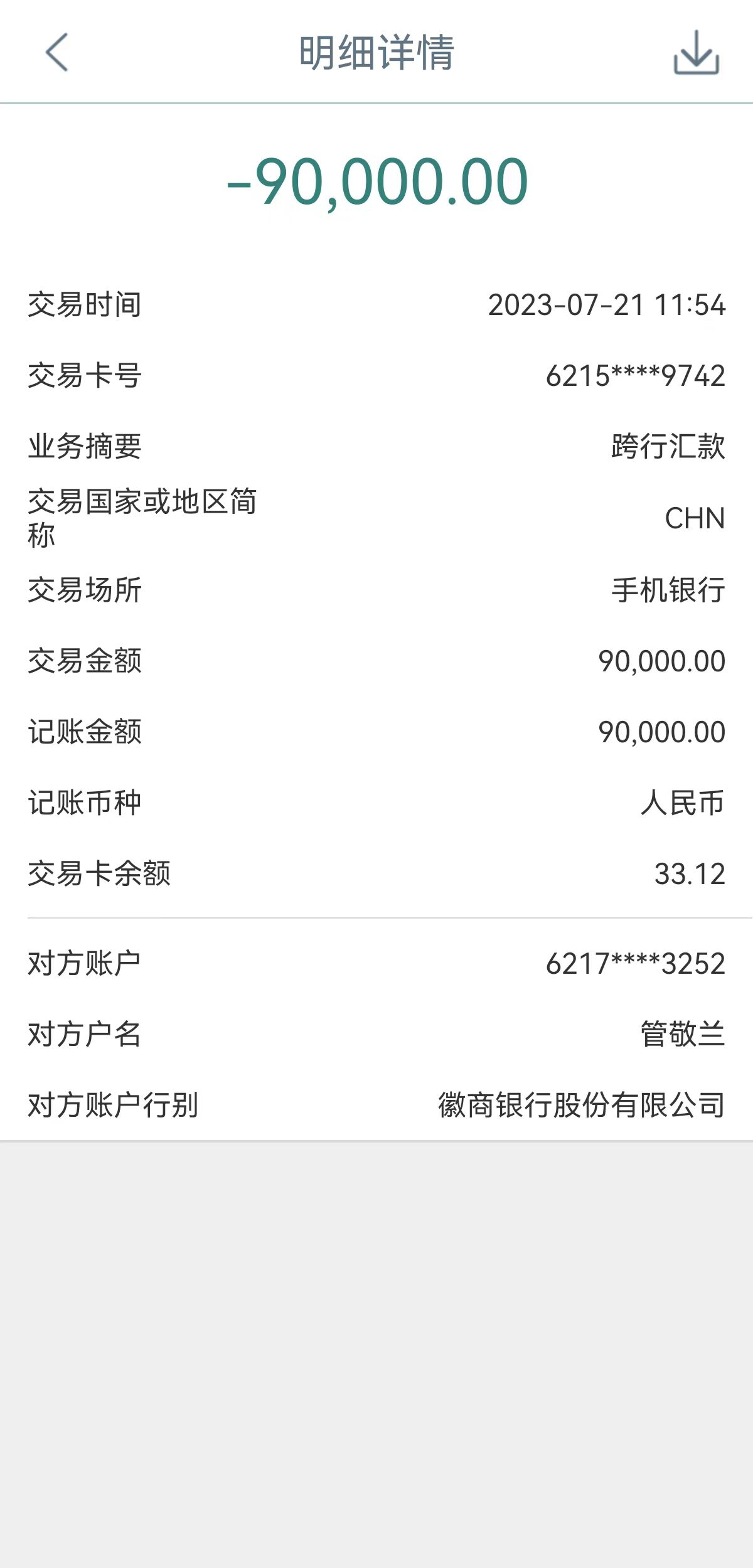Image resolution: width=753 pixels, height=1568 pixels.
Task: Download the transaction detail receipt
Action: (696, 53)
